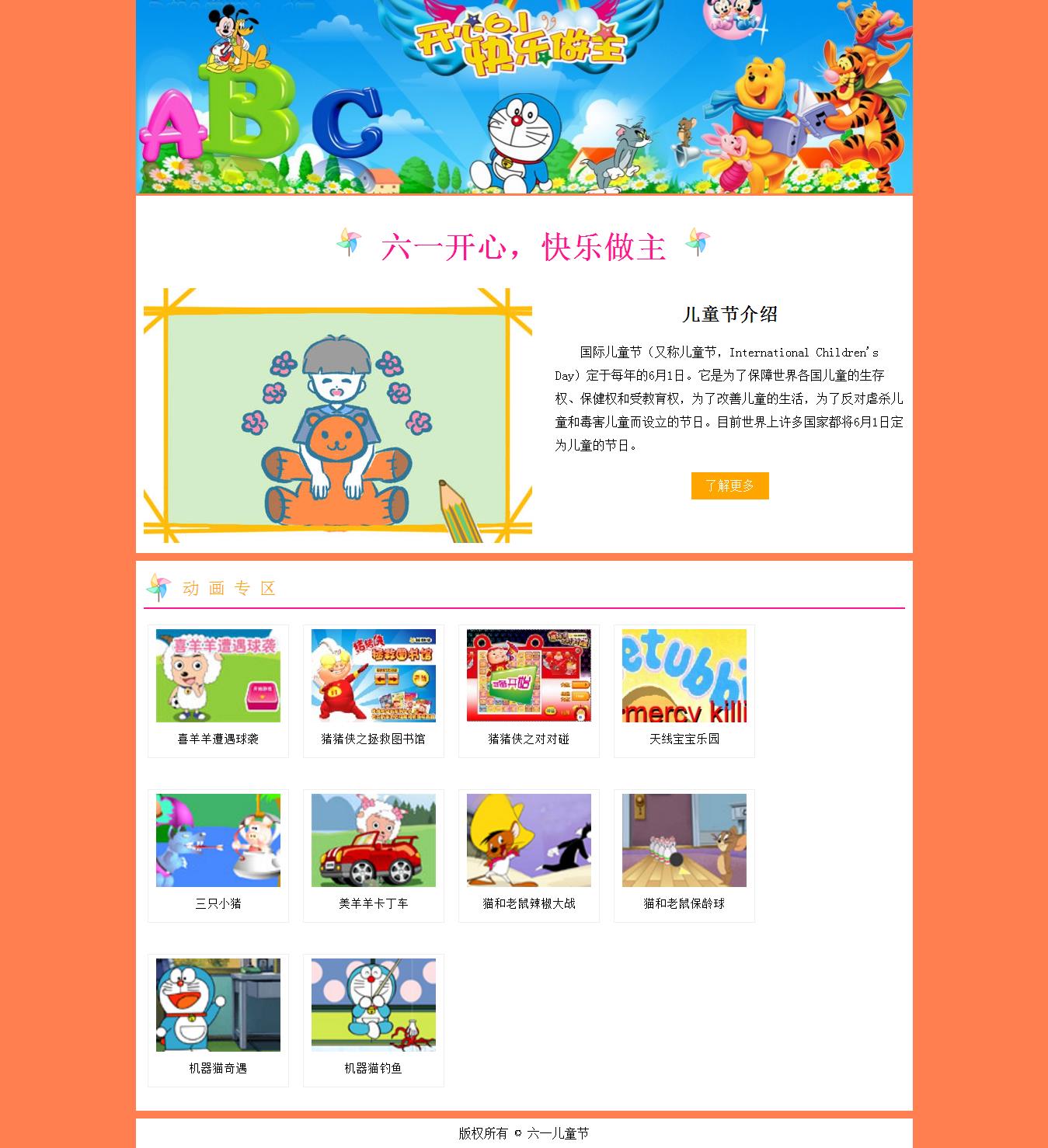Open the 机器猫钓鱼 game card
The image size is (1048, 1148).
[x=374, y=1020]
